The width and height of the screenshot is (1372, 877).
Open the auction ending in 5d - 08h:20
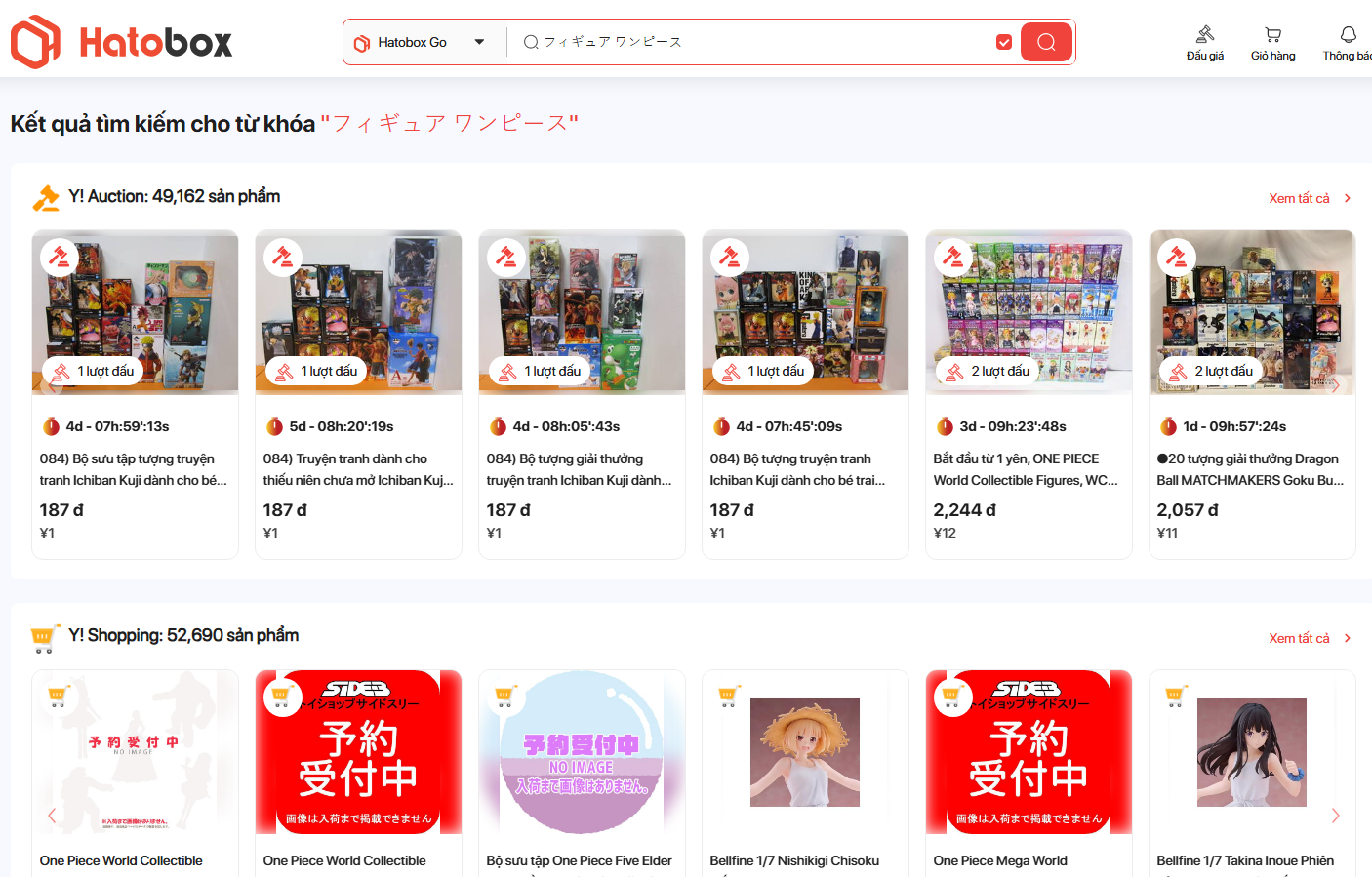(358, 468)
